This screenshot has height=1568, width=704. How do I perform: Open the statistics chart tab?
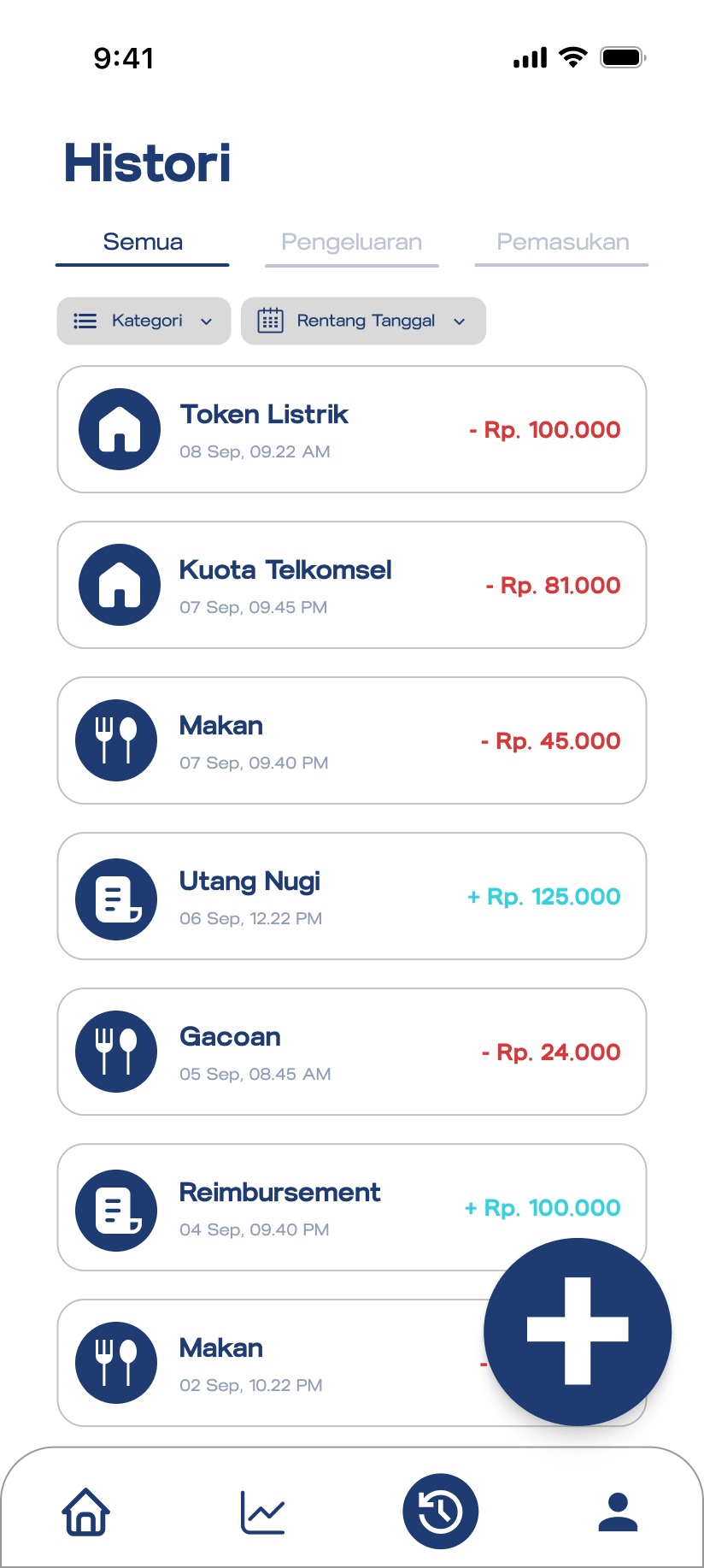tap(262, 1512)
